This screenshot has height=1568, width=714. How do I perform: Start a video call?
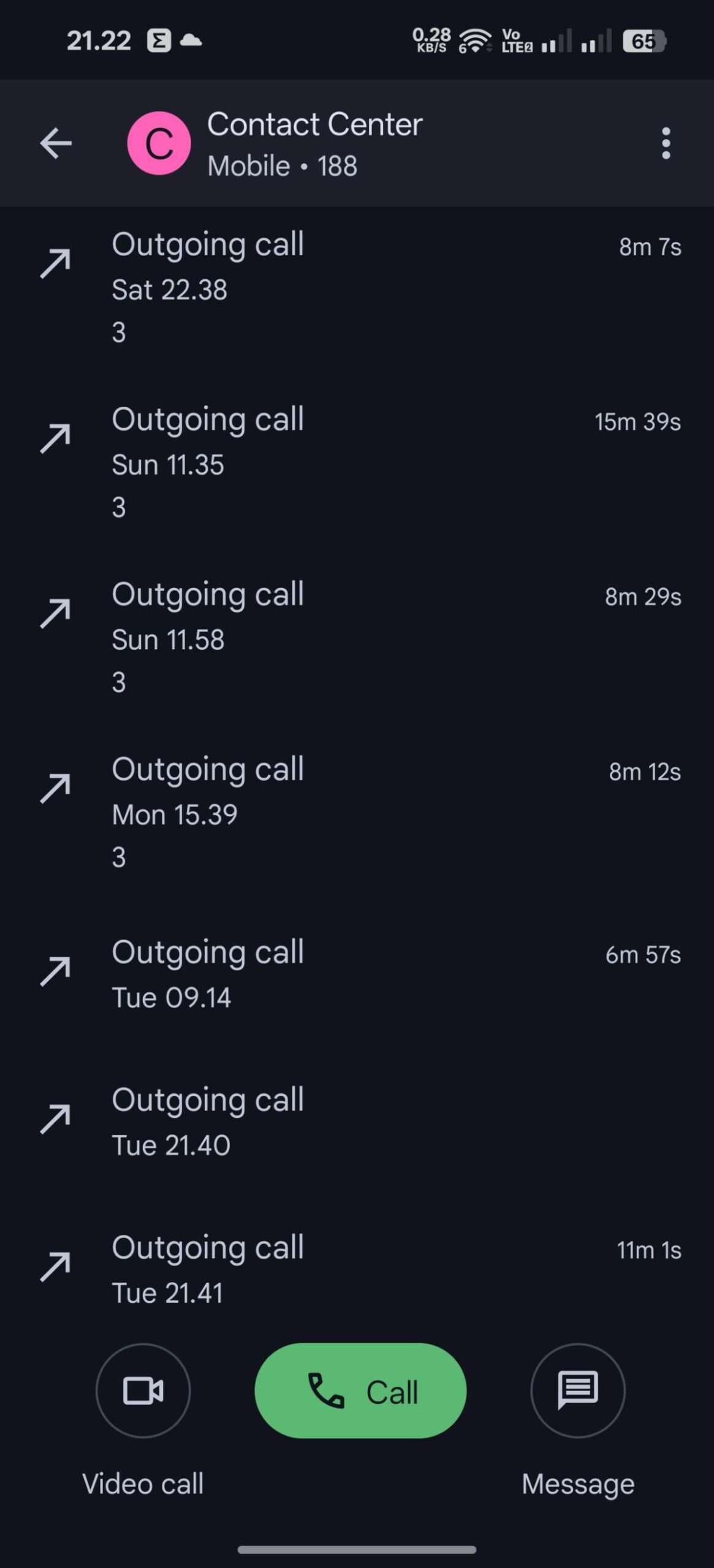[143, 1391]
